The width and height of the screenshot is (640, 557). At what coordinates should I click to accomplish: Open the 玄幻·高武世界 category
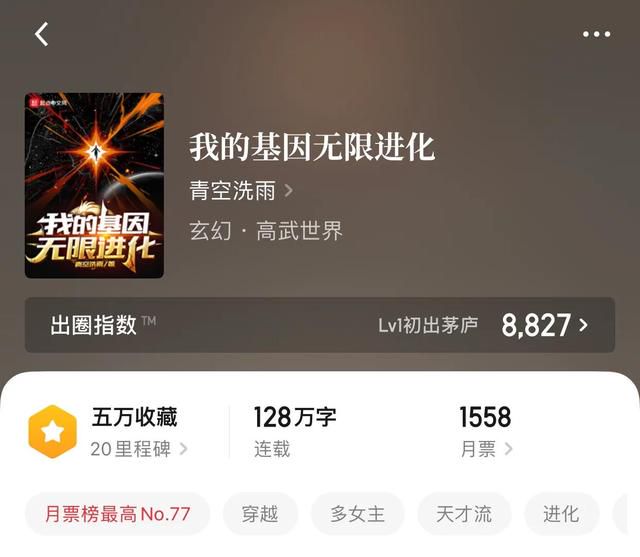(x=266, y=231)
